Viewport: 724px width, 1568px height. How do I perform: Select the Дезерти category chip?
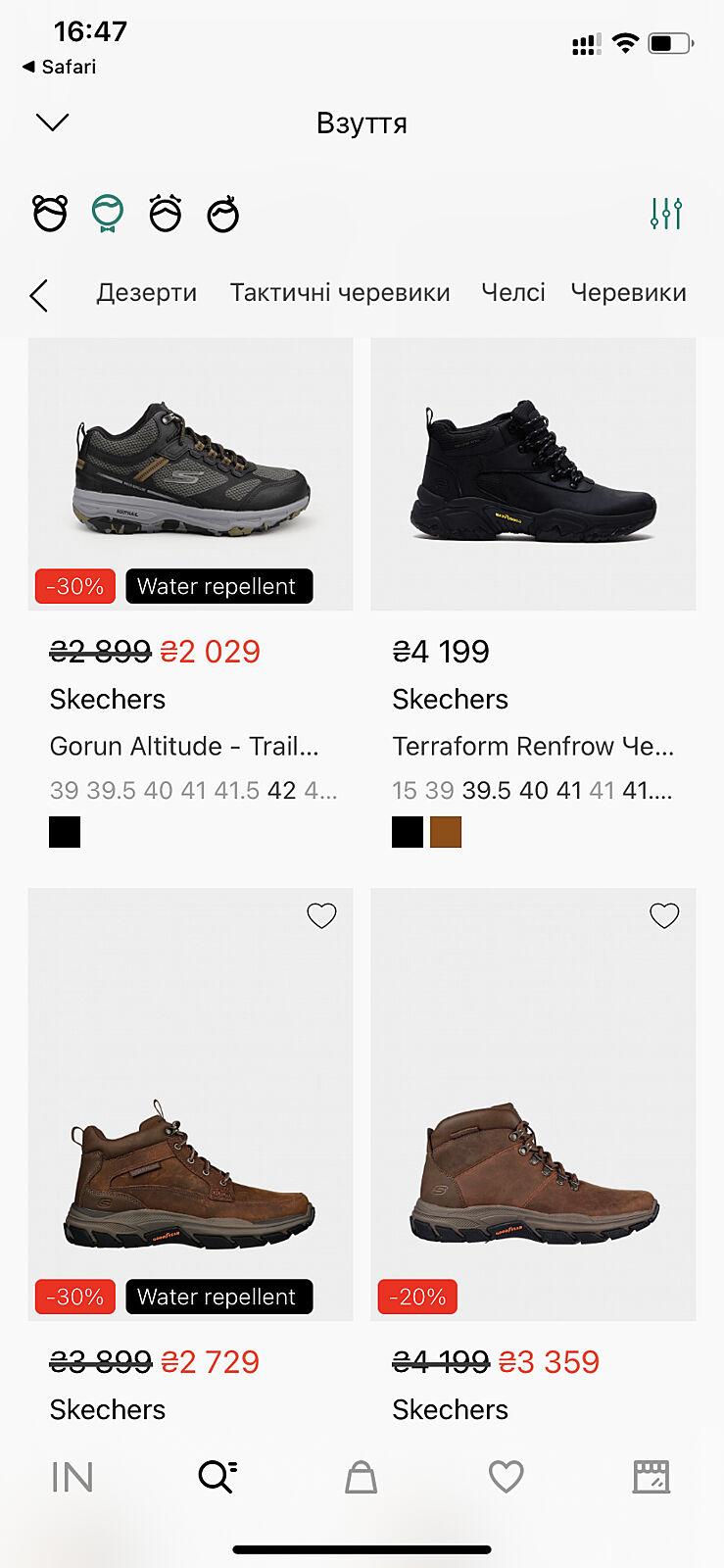pyautogui.click(x=146, y=293)
